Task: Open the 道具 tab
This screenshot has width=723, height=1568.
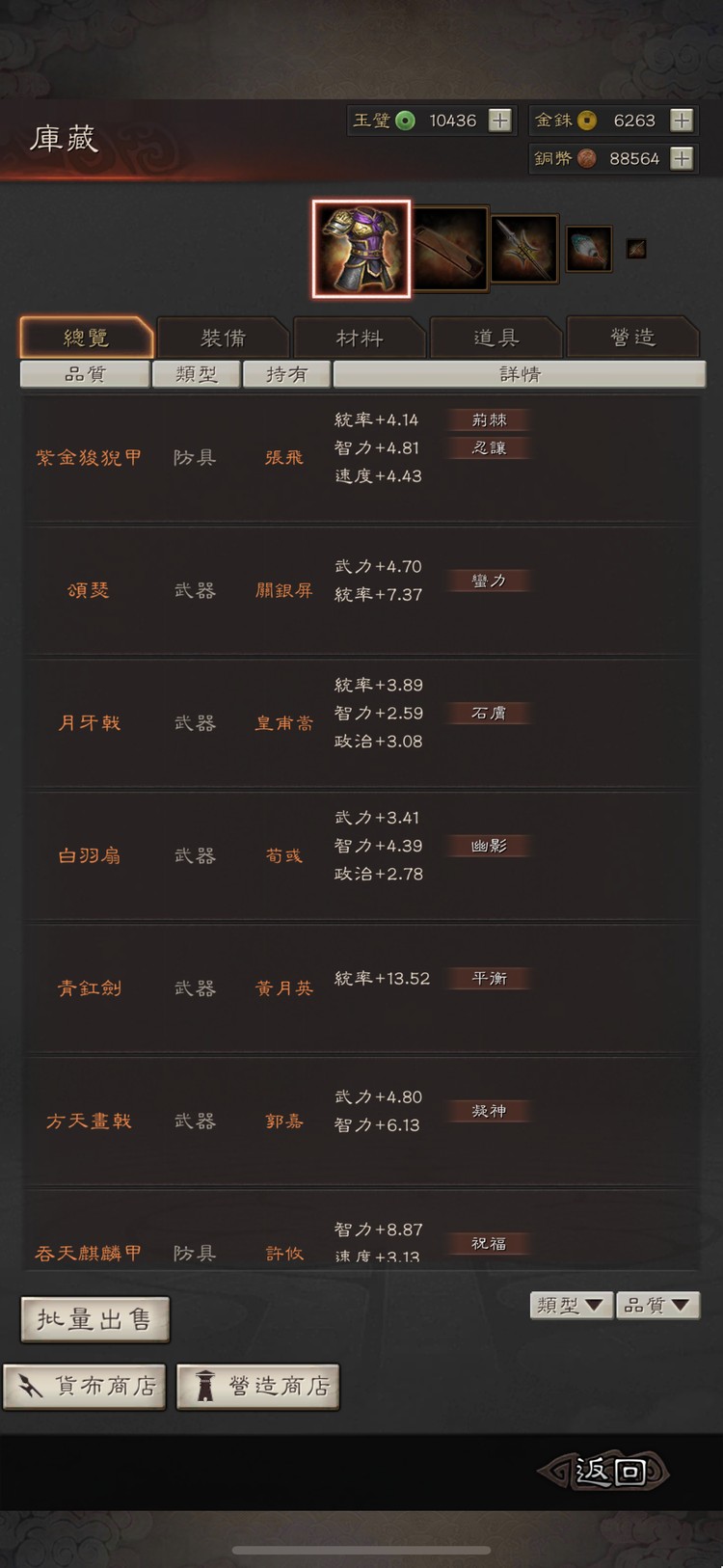Action: pos(497,338)
